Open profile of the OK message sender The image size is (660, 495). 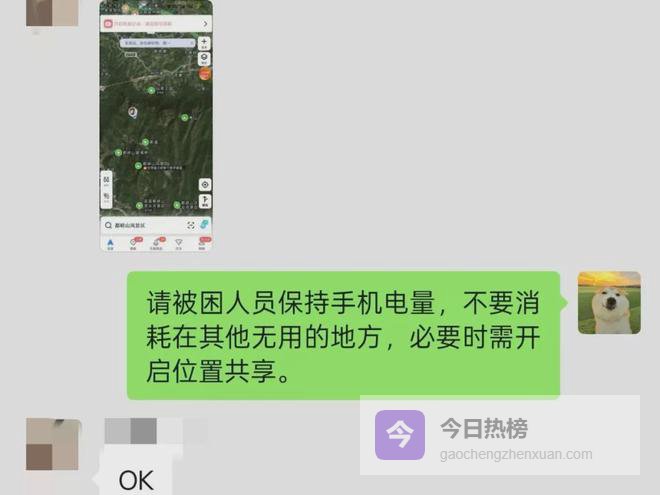coord(52,444)
